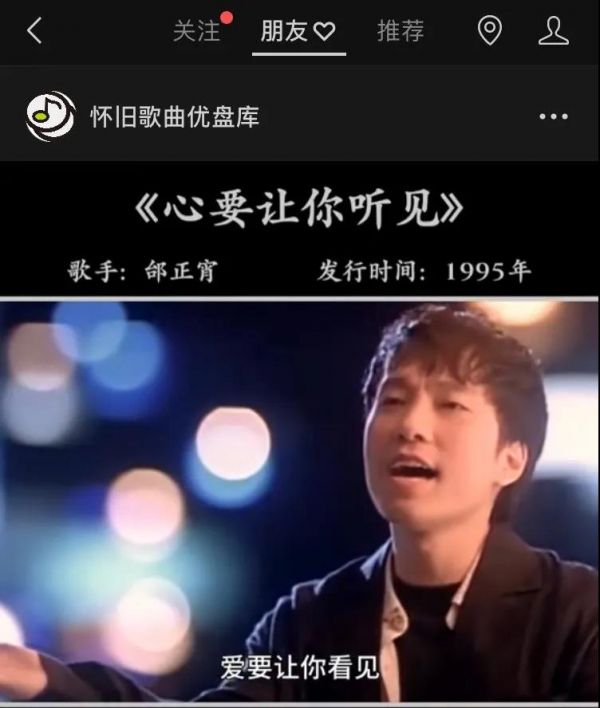Select the 朋友 tab
The height and width of the screenshot is (708, 600).
(x=297, y=31)
